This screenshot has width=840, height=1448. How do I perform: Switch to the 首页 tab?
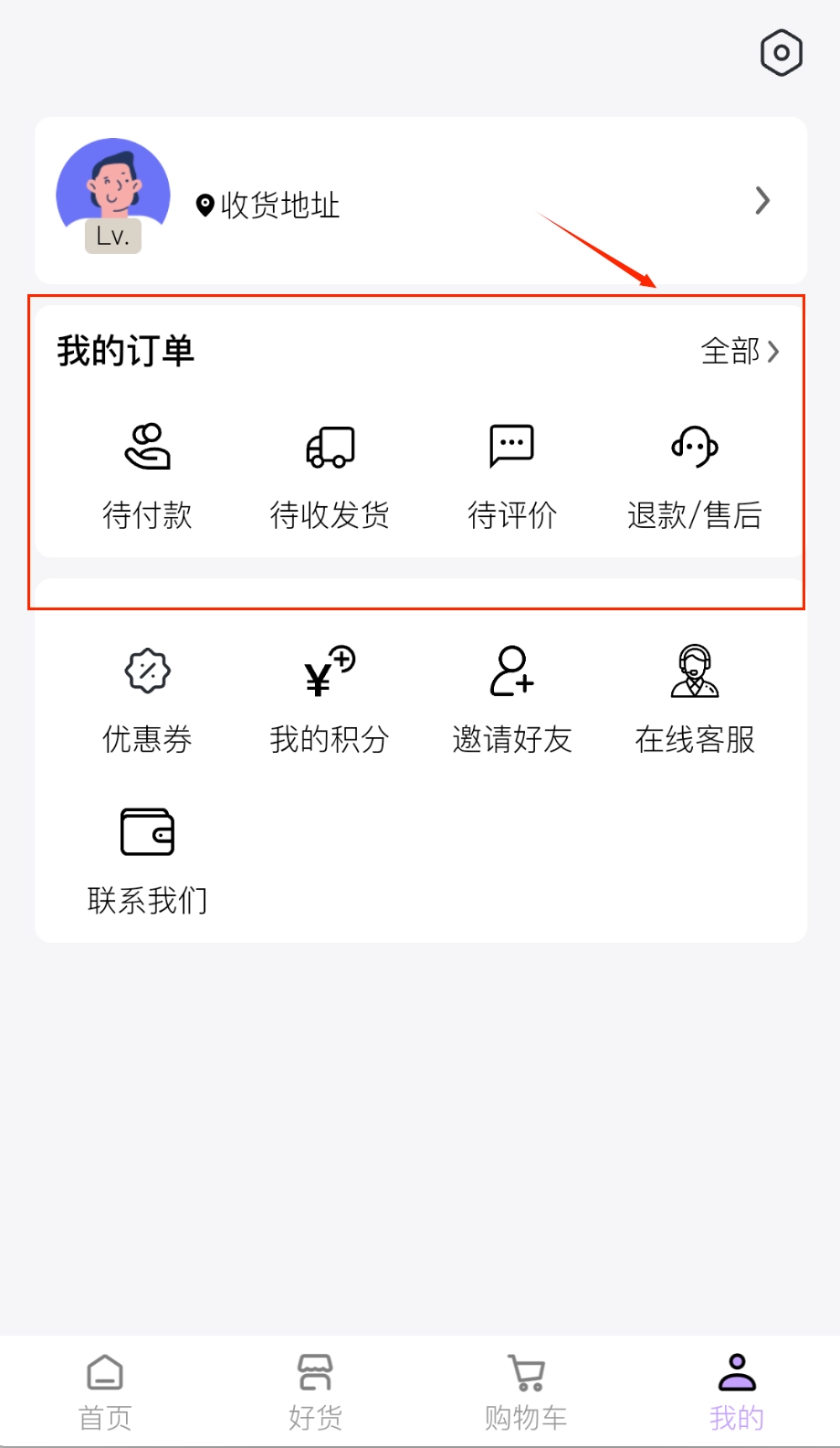click(105, 1391)
